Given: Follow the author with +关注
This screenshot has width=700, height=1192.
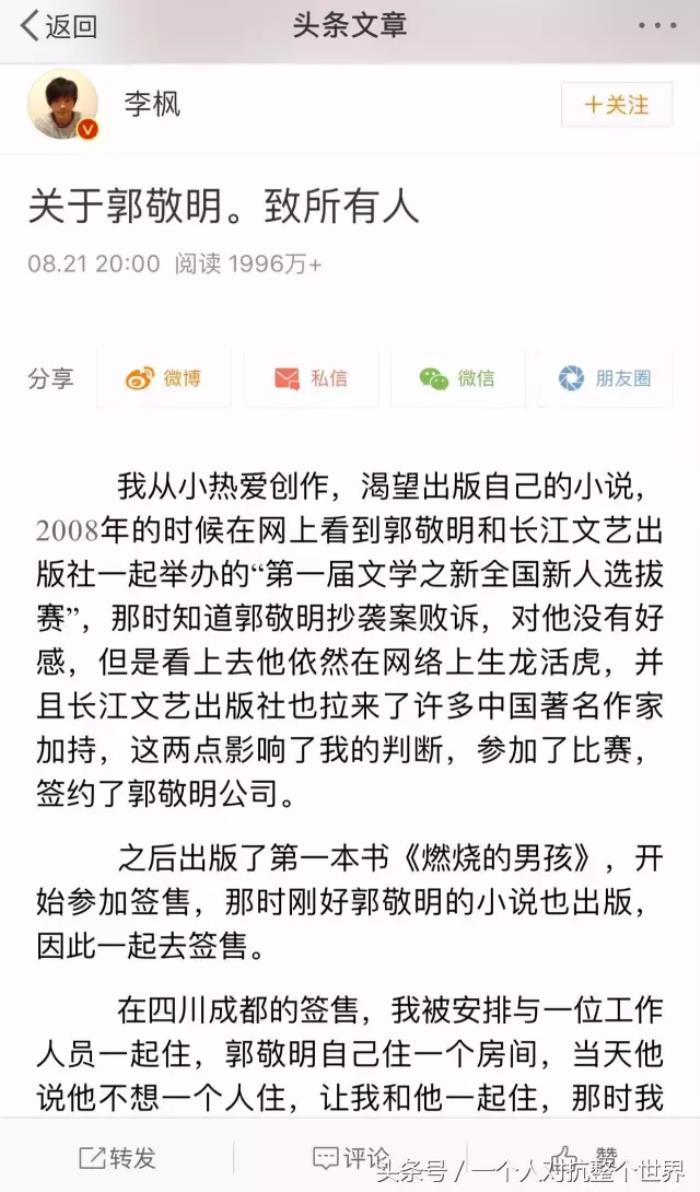Looking at the screenshot, I should coord(616,105).
